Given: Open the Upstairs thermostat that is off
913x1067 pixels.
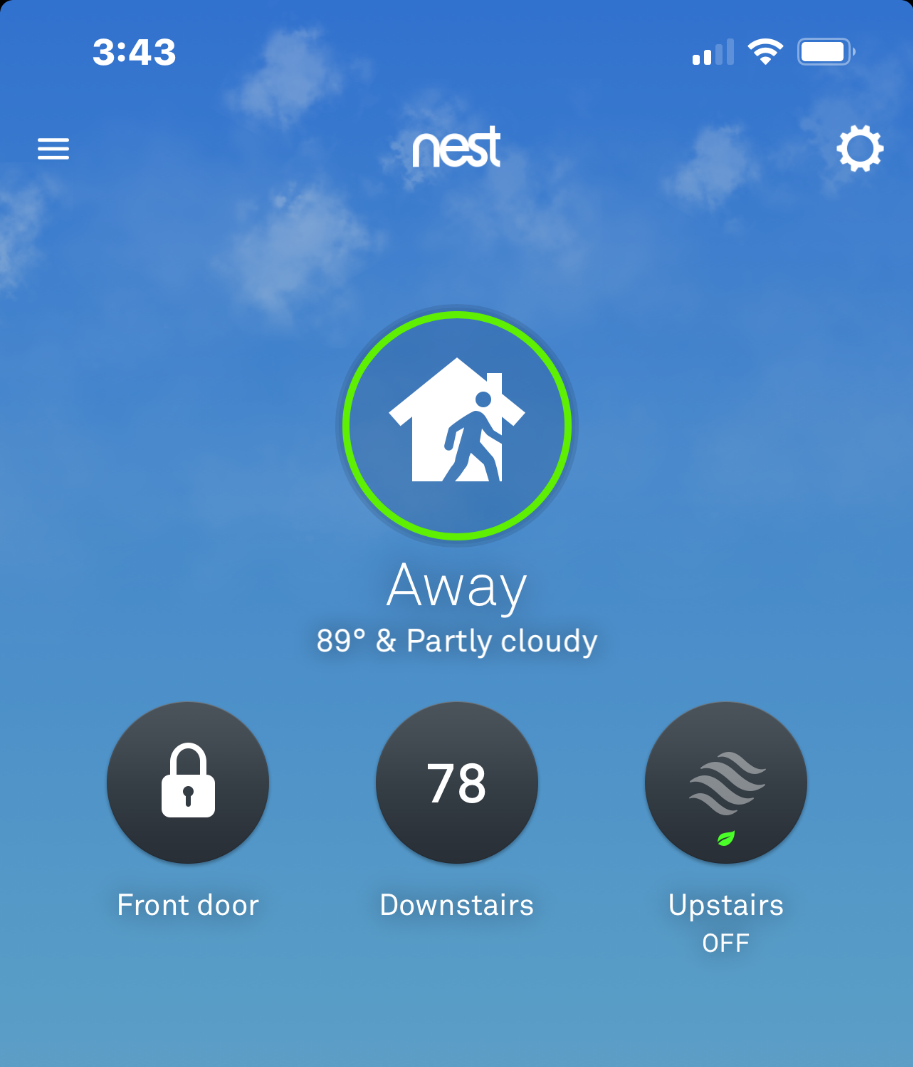Looking at the screenshot, I should click(x=726, y=783).
